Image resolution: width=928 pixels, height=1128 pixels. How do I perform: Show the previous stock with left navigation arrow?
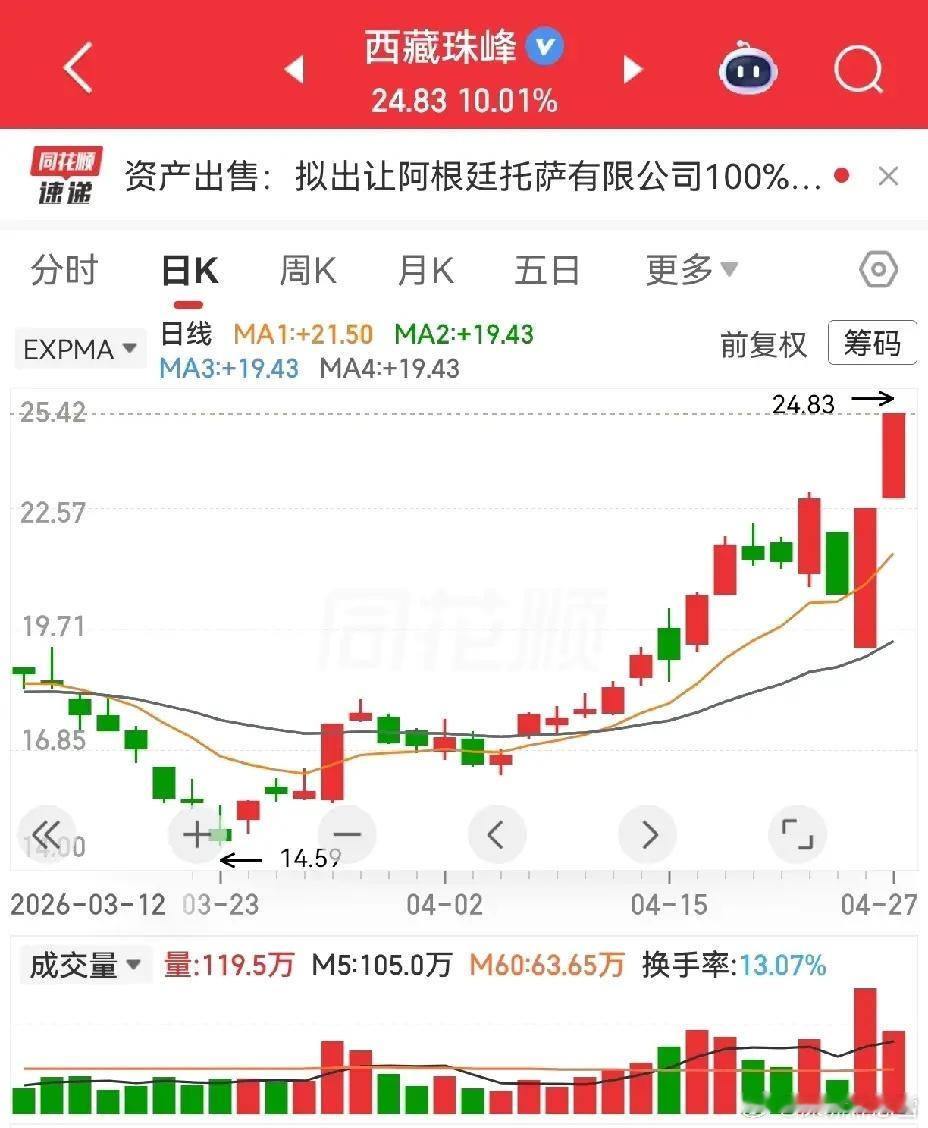click(x=294, y=67)
